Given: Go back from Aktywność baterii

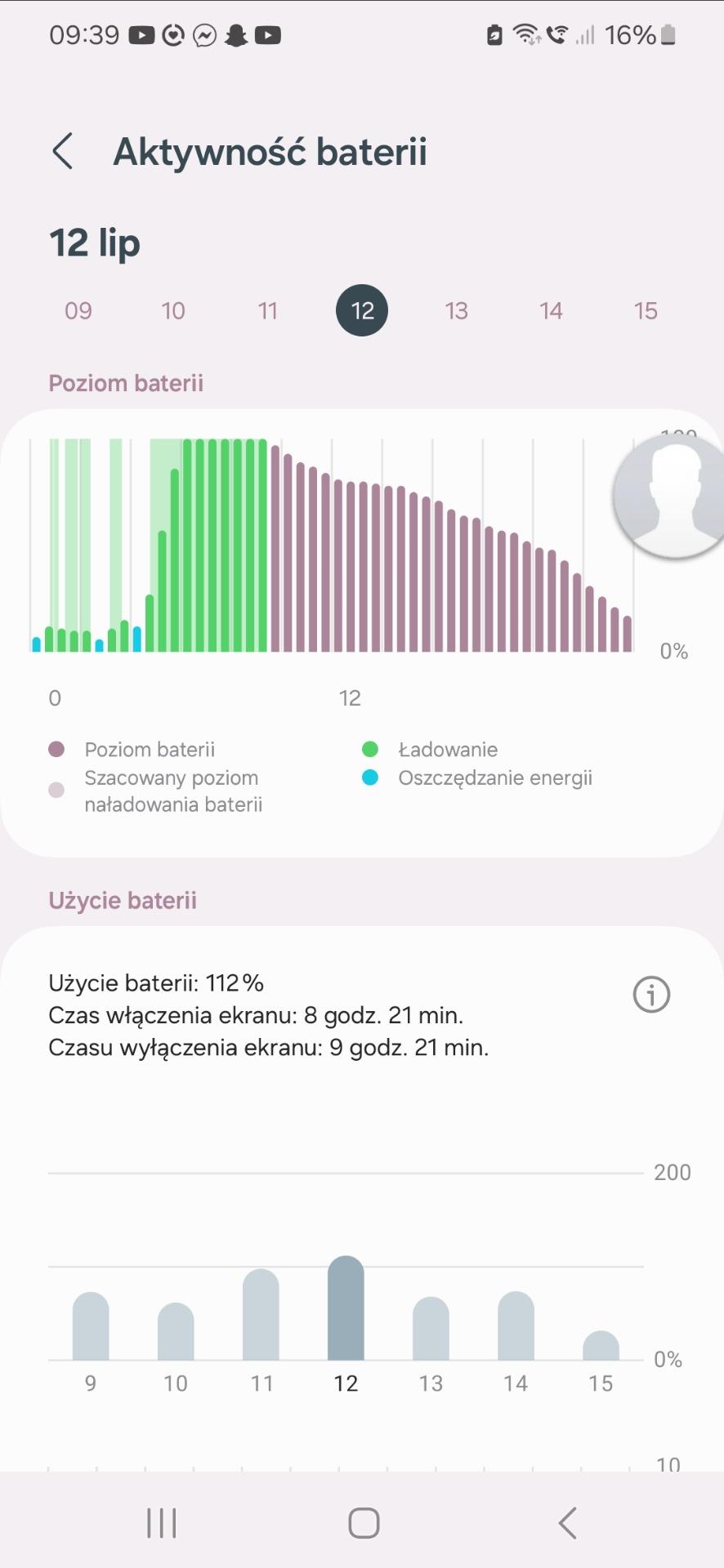Looking at the screenshot, I should coord(63,151).
